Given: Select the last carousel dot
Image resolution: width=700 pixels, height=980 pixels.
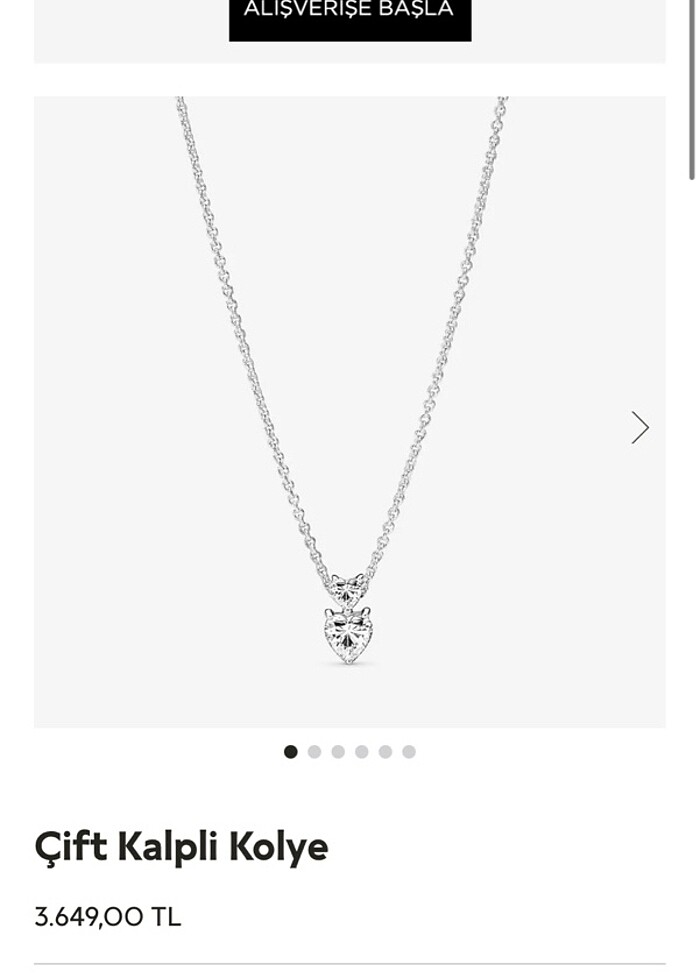Looking at the screenshot, I should point(409,752).
